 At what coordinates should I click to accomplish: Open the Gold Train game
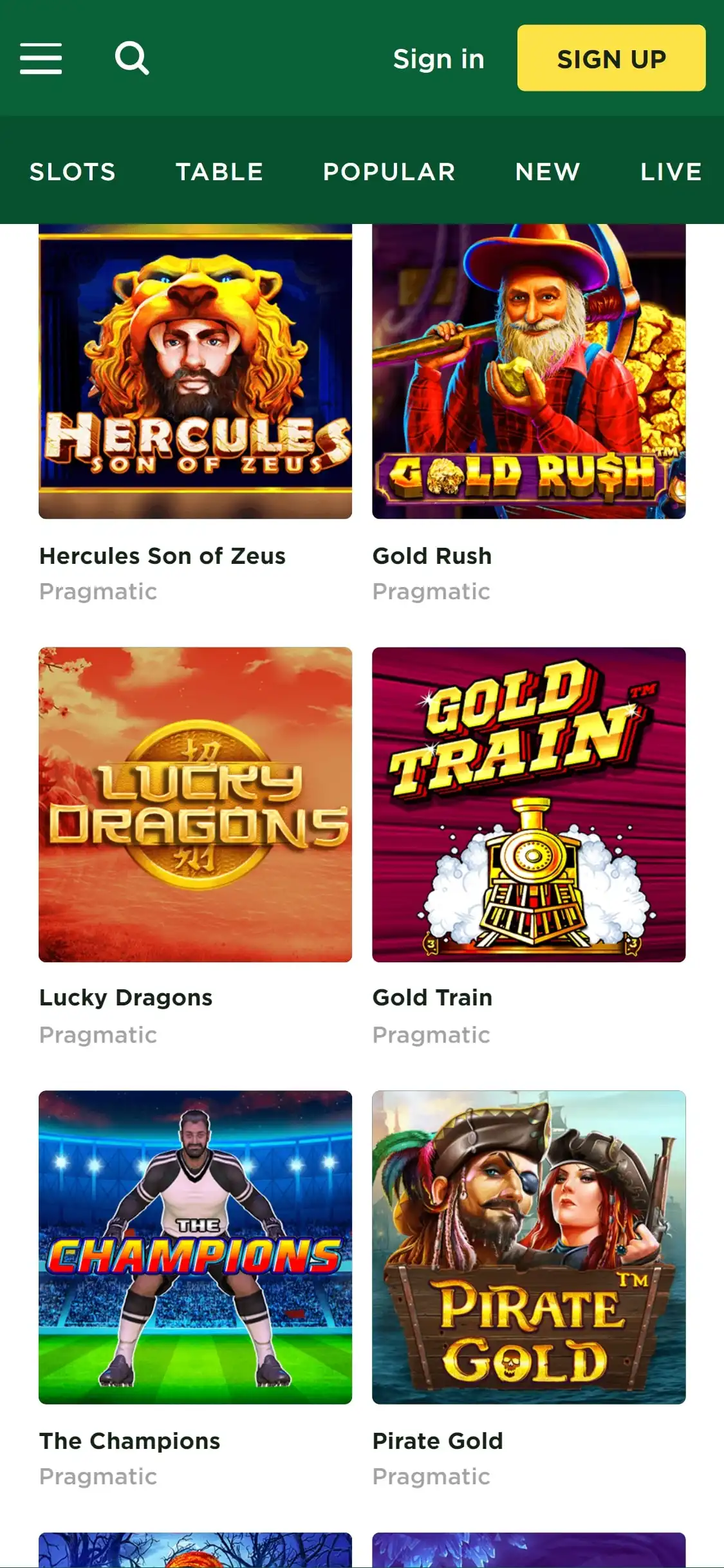528,804
